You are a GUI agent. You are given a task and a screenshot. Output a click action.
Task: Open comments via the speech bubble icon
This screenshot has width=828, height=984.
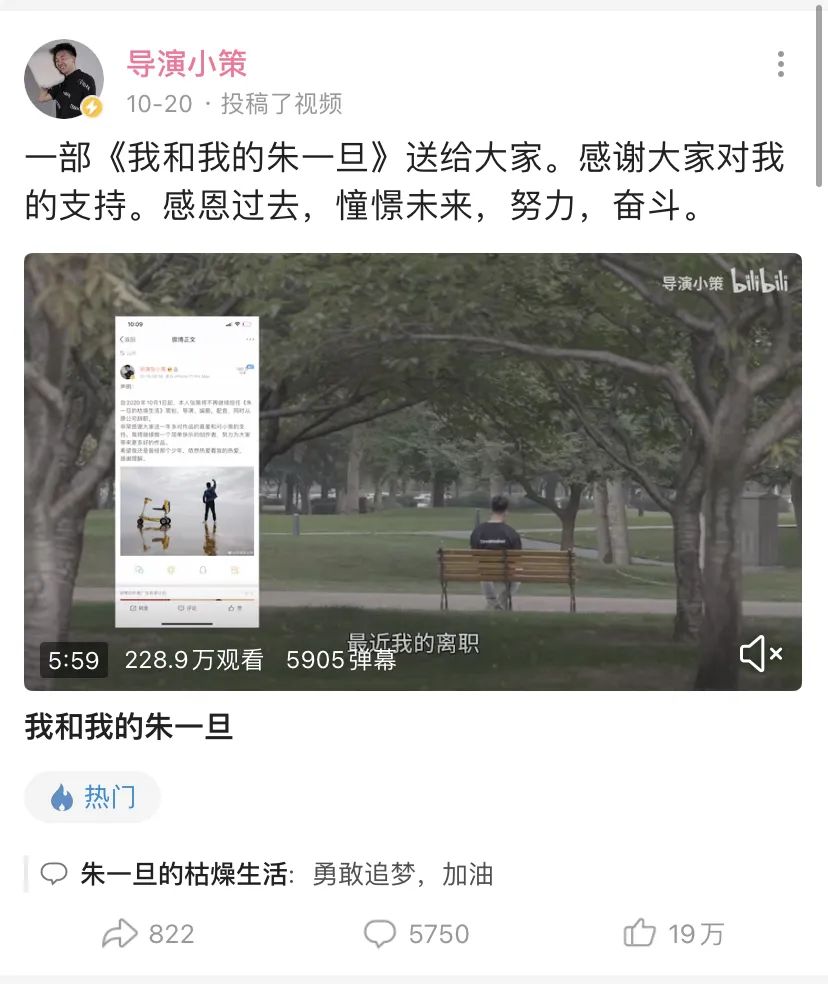pos(380,933)
